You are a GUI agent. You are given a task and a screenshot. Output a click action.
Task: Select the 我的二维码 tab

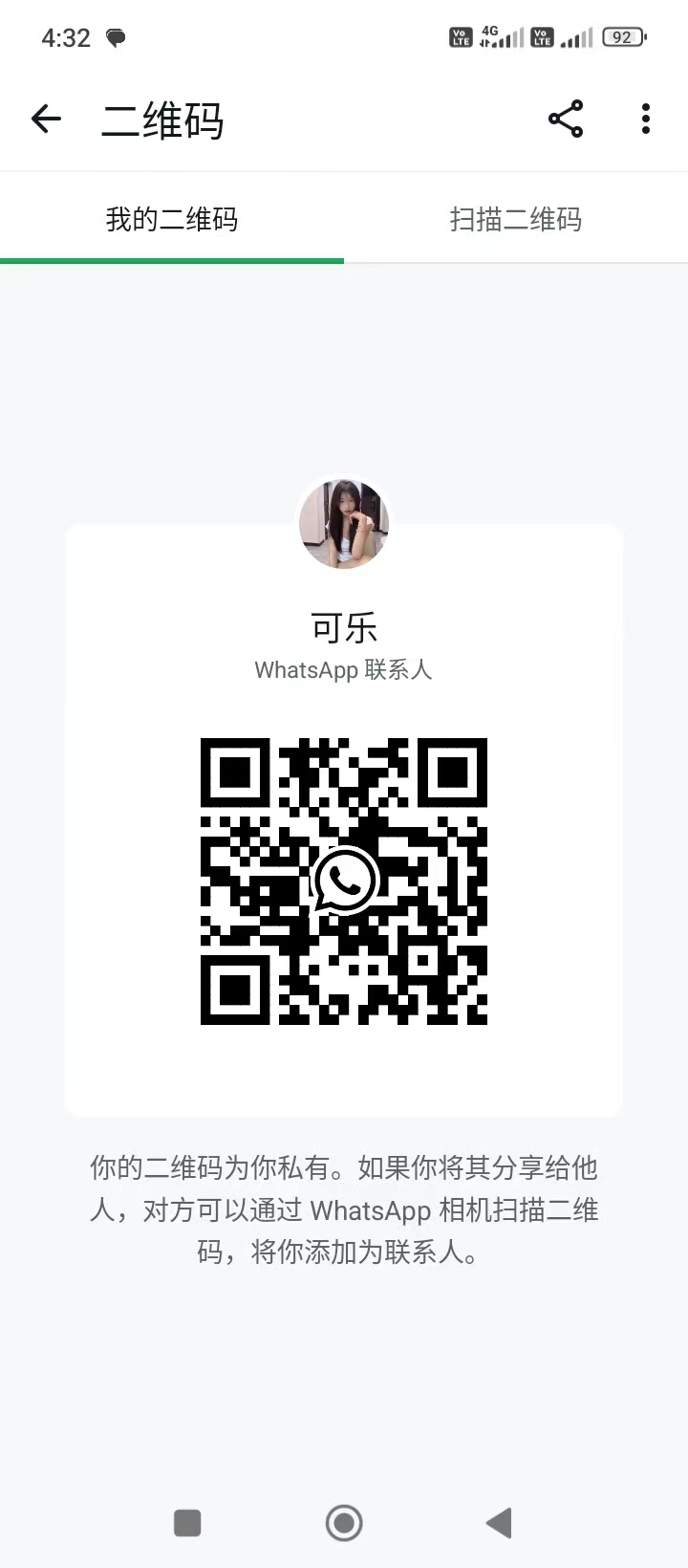(x=172, y=219)
